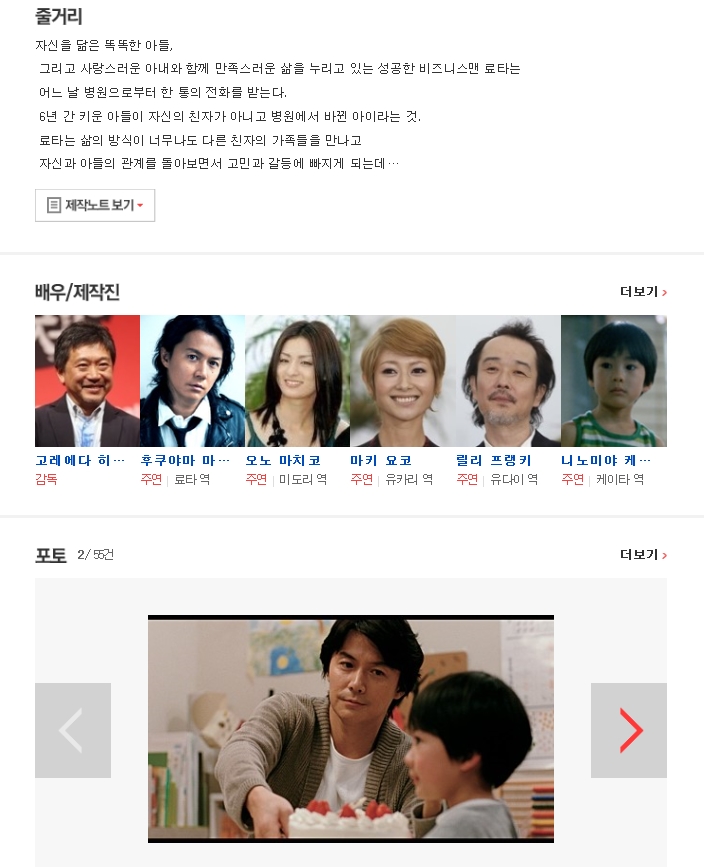Image resolution: width=704 pixels, height=867 pixels.
Task: Open the movie still with cake
Action: click(350, 728)
